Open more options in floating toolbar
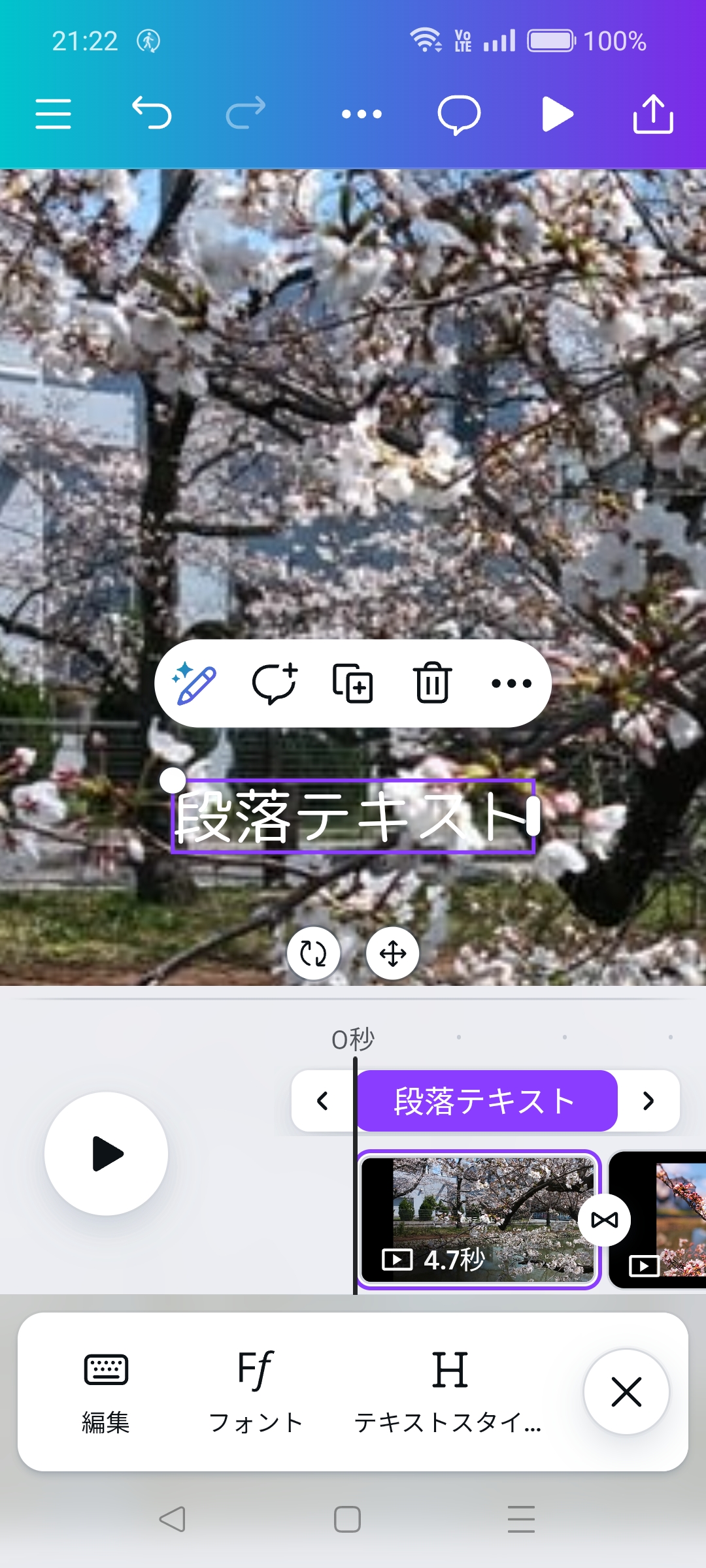The height and width of the screenshot is (1568, 706). coord(511,683)
